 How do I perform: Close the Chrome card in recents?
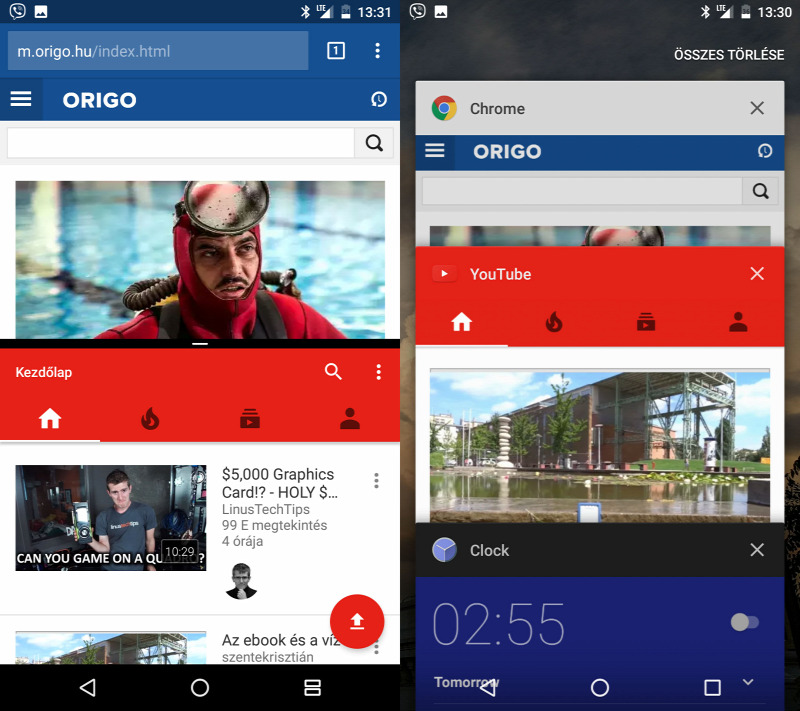click(x=757, y=108)
